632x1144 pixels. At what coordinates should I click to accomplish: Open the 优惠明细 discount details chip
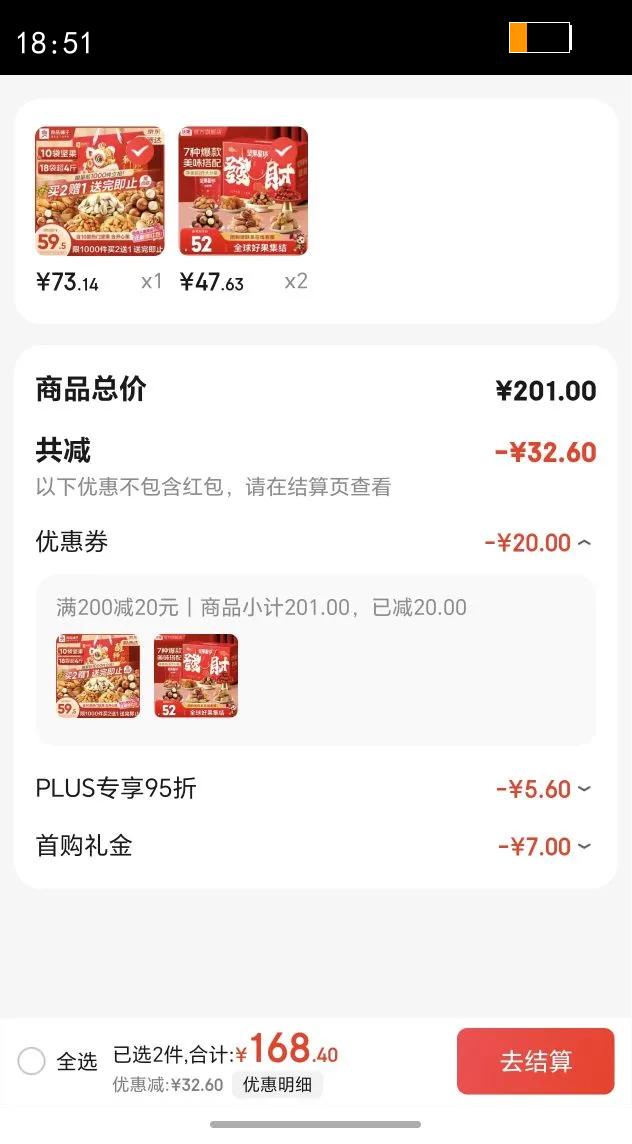pyautogui.click(x=277, y=1085)
